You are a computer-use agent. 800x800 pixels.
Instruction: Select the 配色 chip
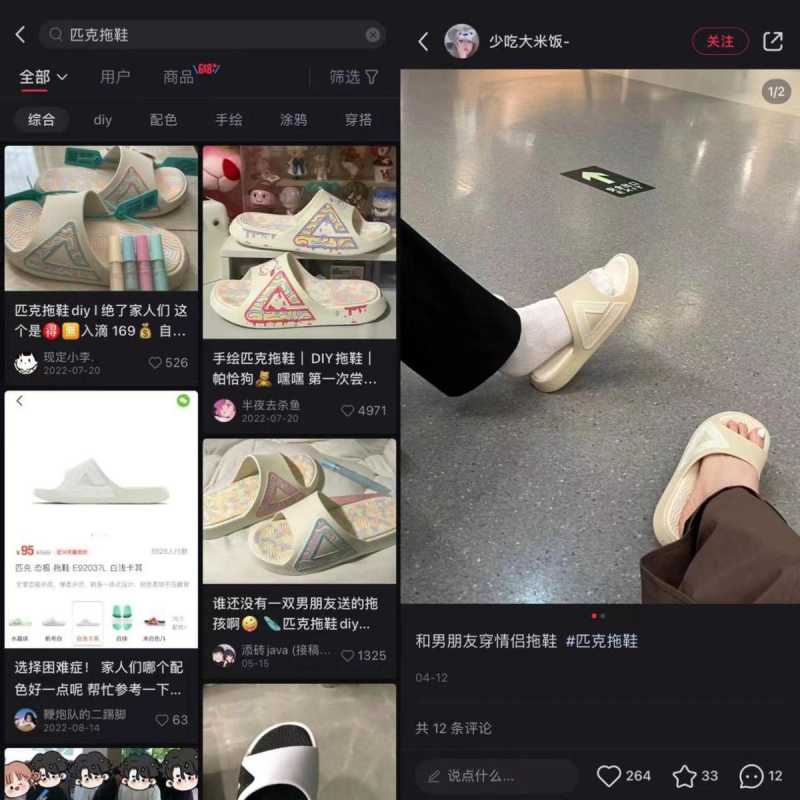[163, 120]
